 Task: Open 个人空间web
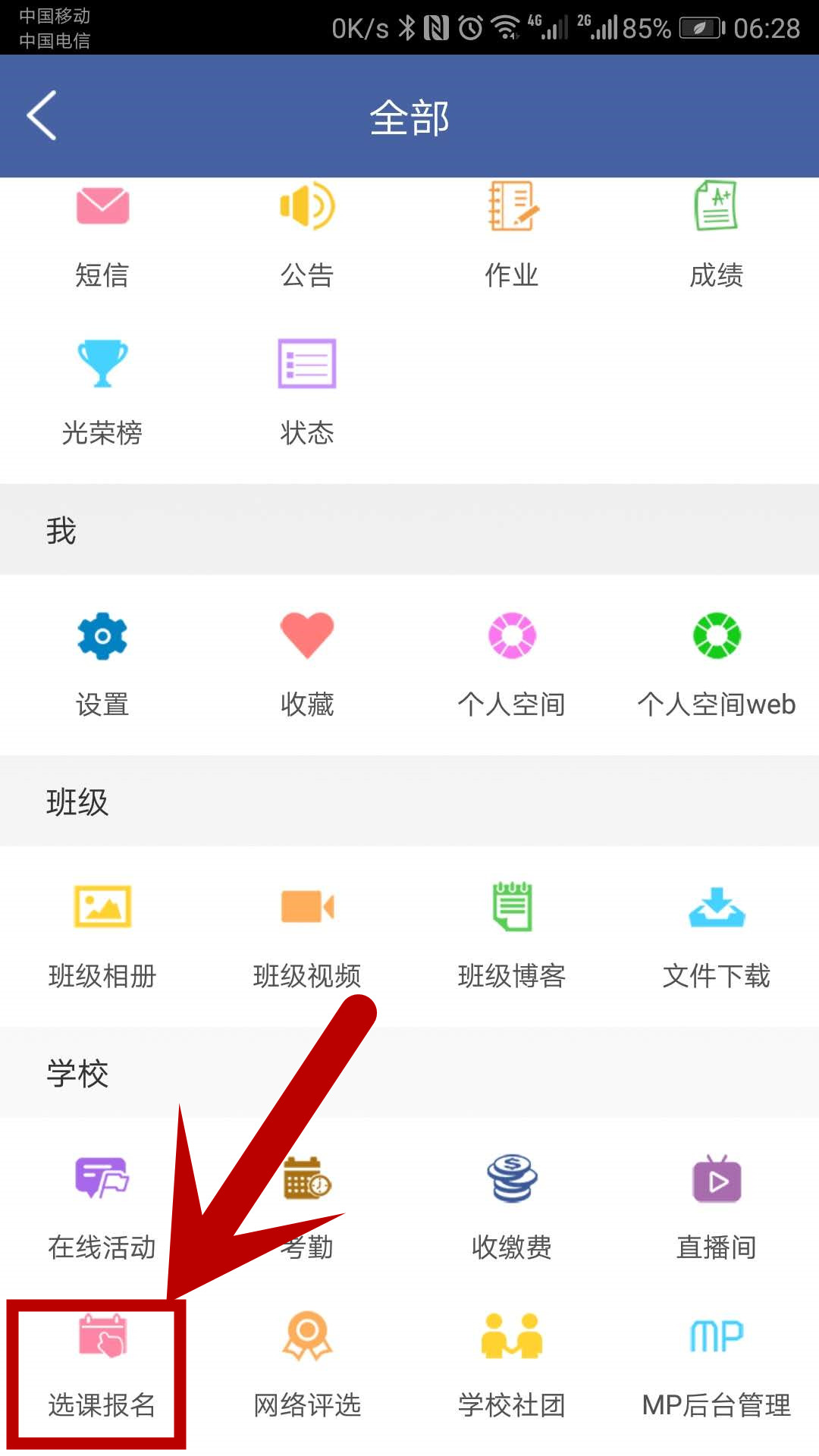tap(717, 664)
